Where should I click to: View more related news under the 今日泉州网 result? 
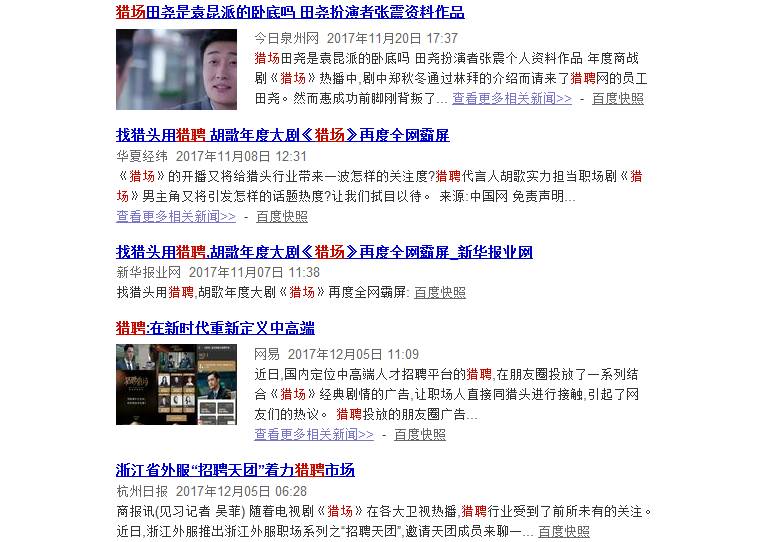click(x=511, y=99)
